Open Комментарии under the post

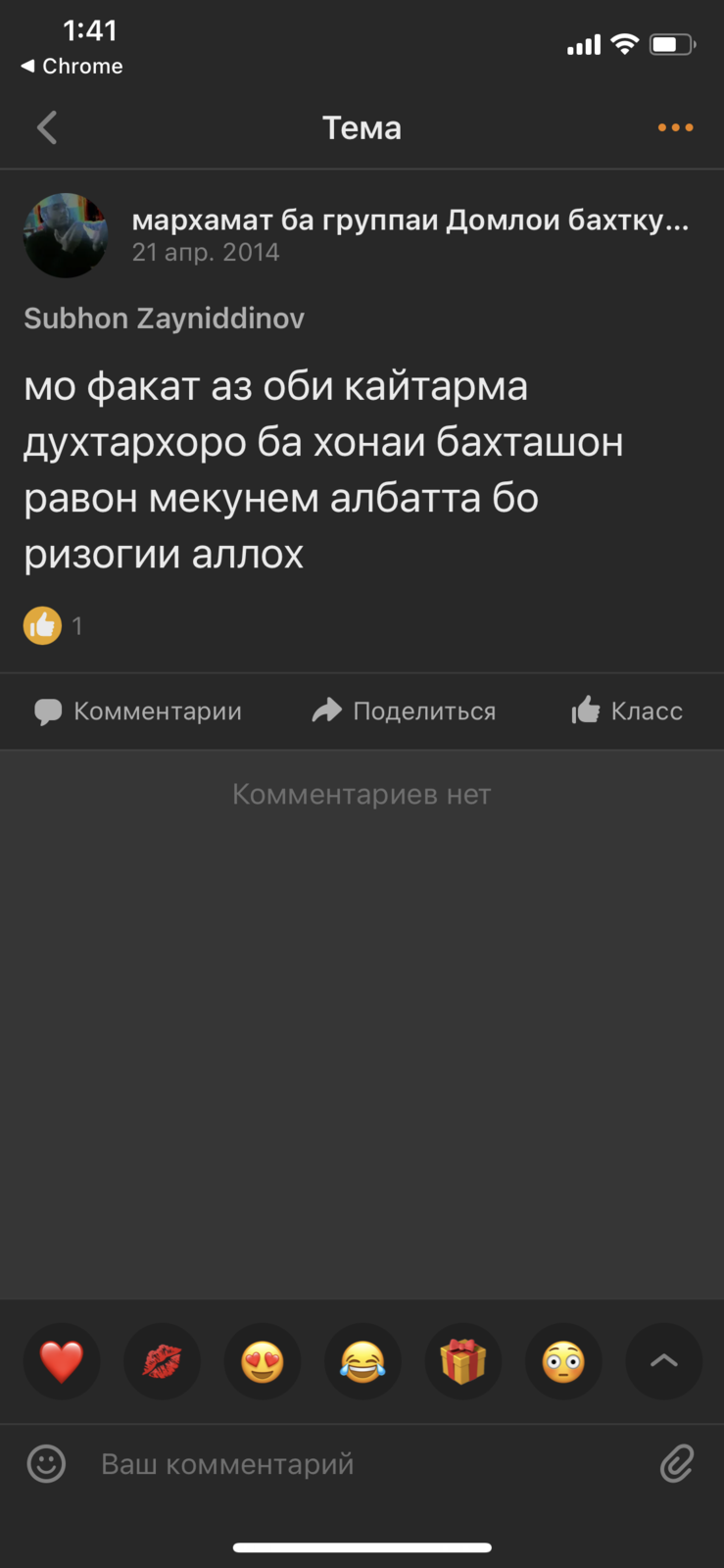pos(138,711)
